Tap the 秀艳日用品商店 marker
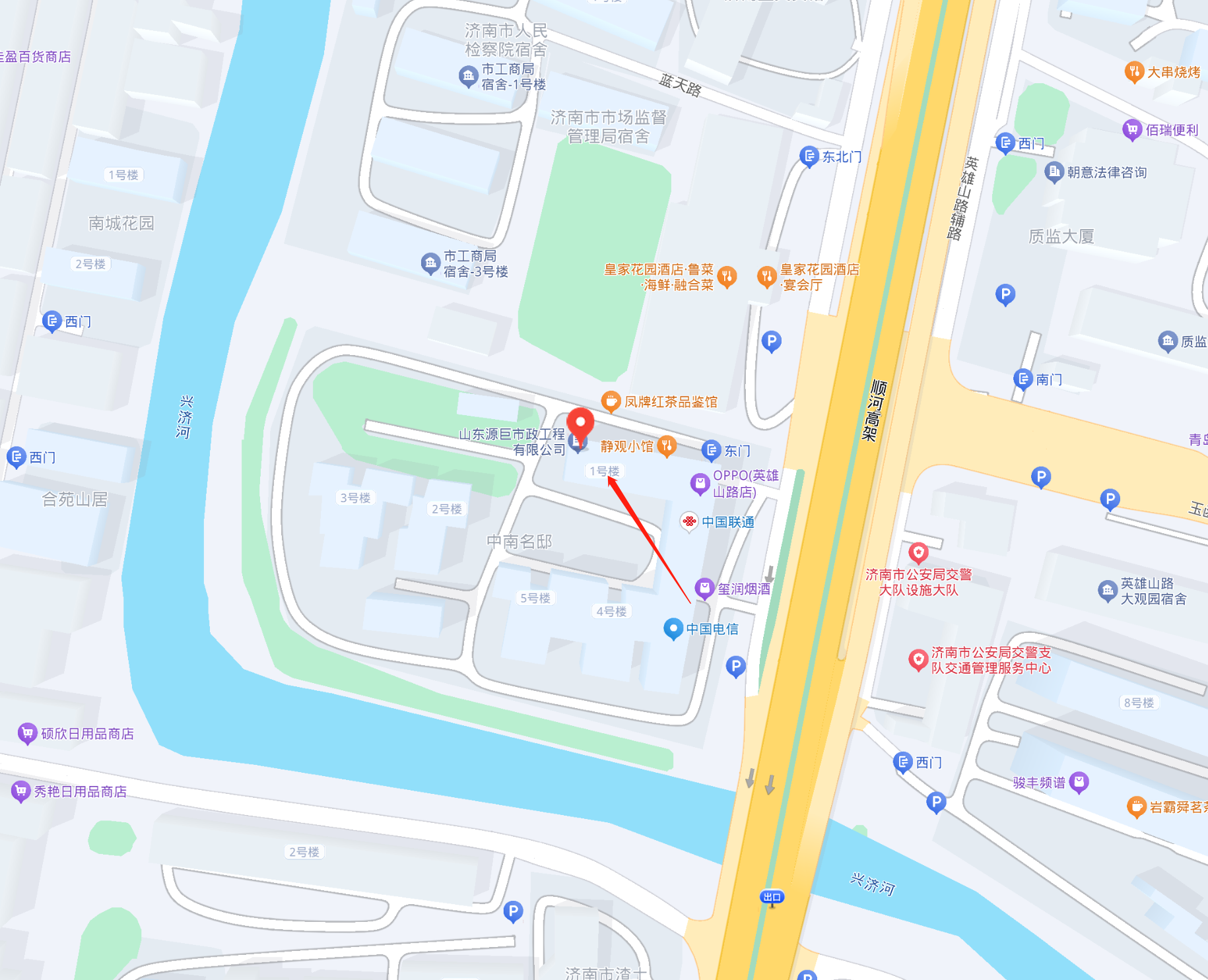Image resolution: width=1208 pixels, height=980 pixels. pos(20,790)
